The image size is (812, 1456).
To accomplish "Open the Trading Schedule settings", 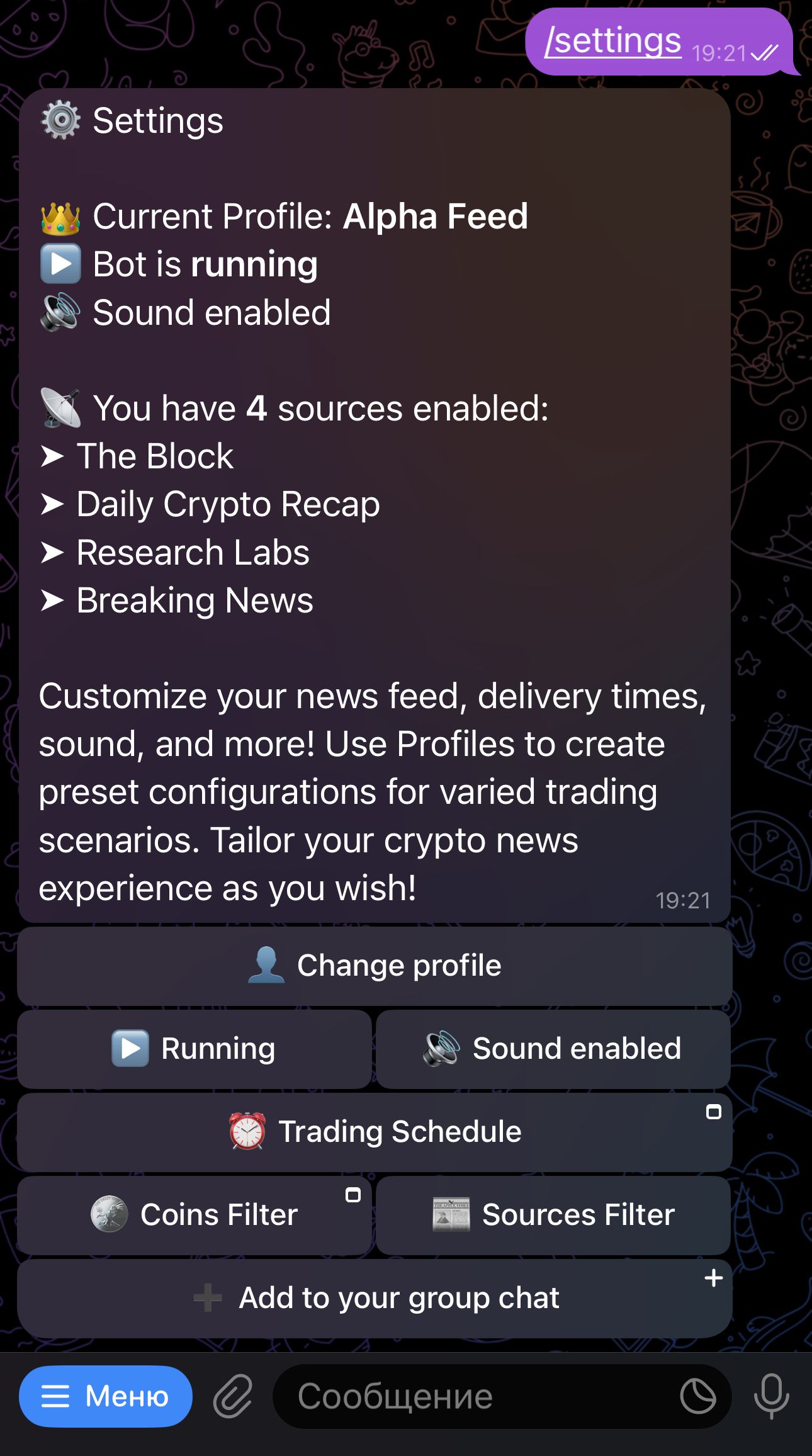I will pos(375,1131).
